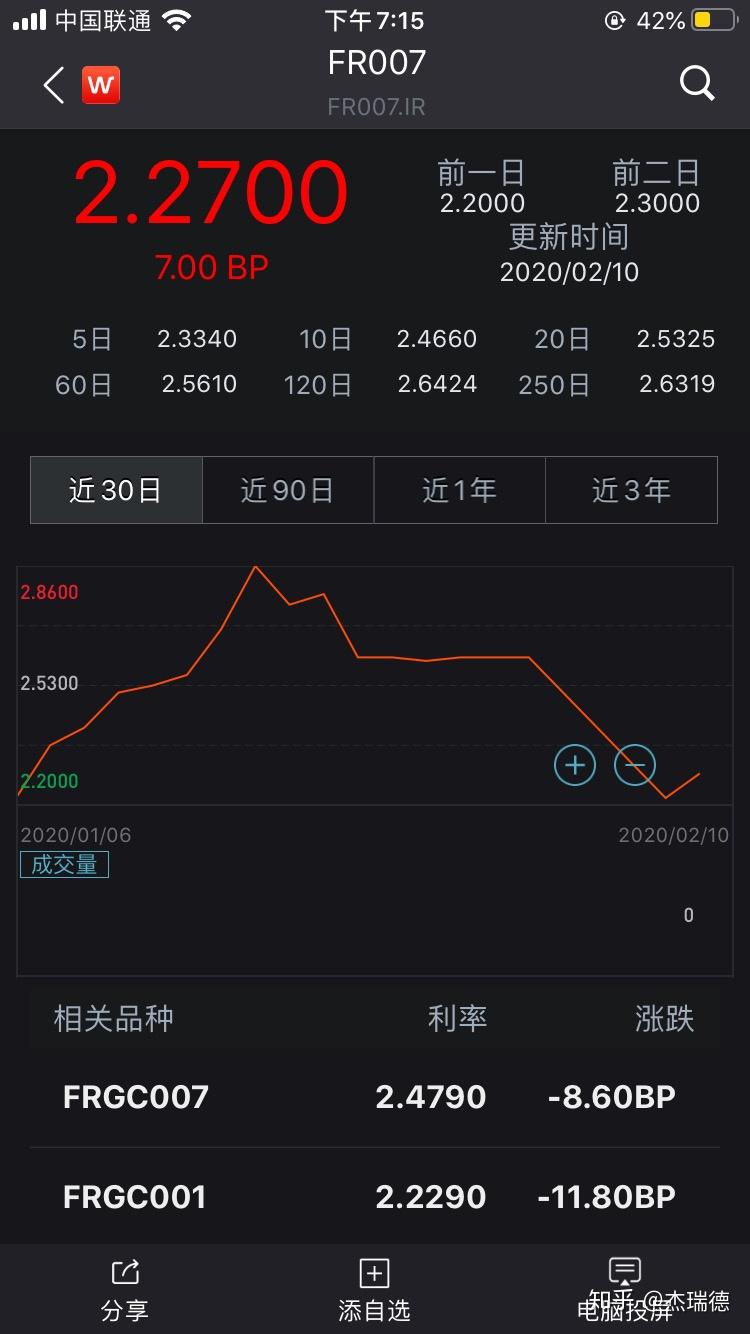750x1334 pixels.
Task: Zoom out chart using minus icon
Action: tap(634, 764)
